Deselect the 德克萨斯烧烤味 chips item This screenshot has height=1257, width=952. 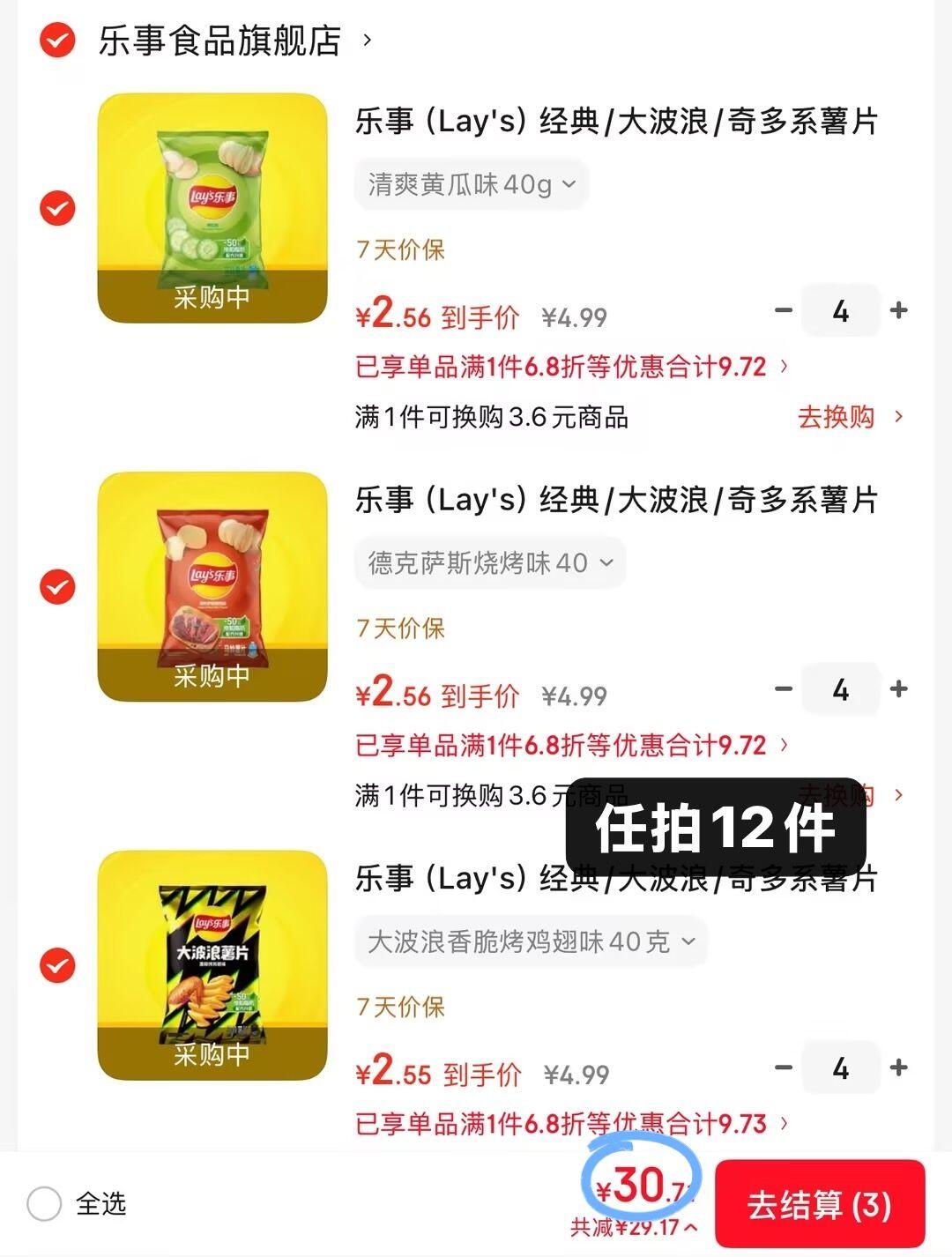57,587
